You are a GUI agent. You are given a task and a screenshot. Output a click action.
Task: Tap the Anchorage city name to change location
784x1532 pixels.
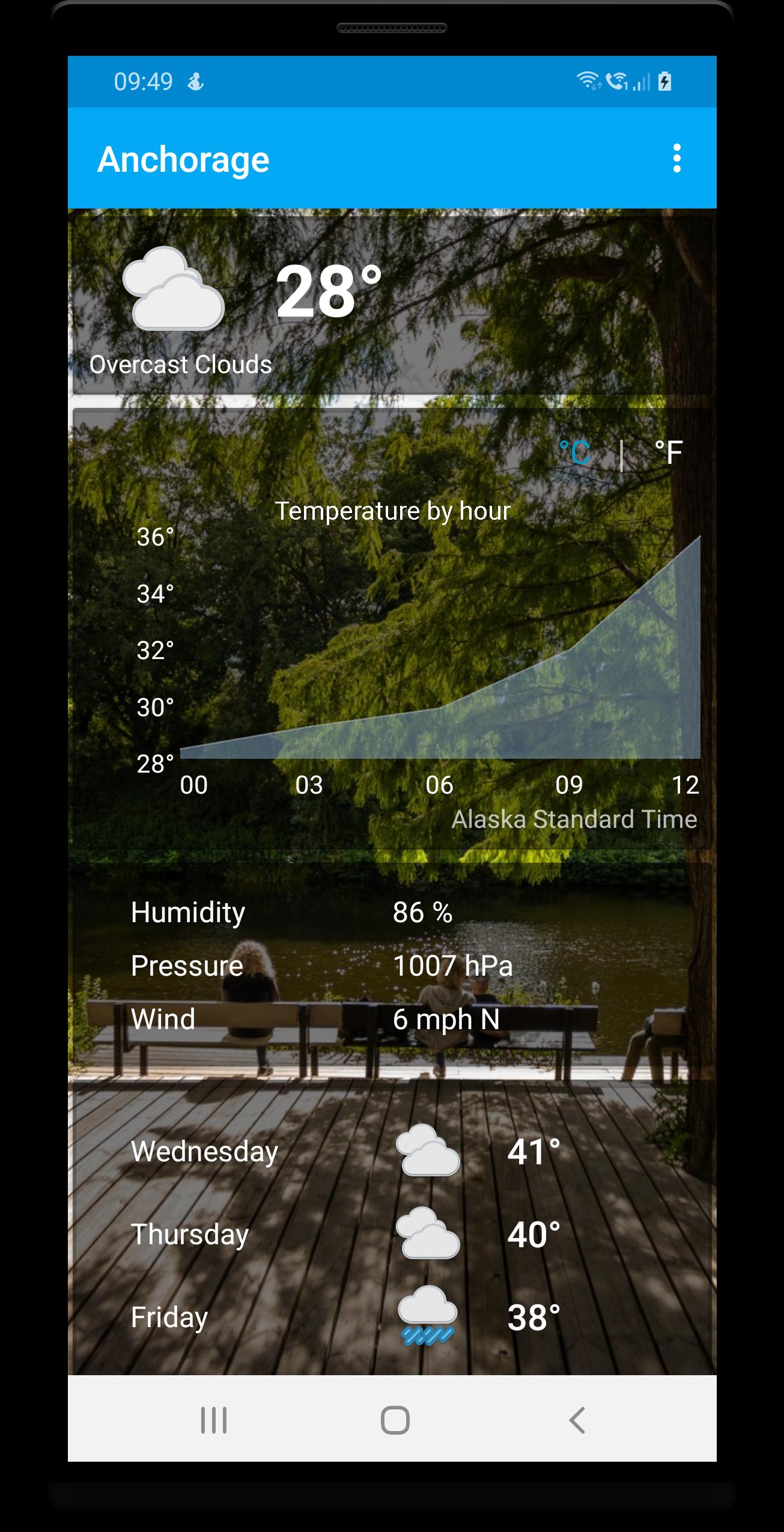[184, 158]
